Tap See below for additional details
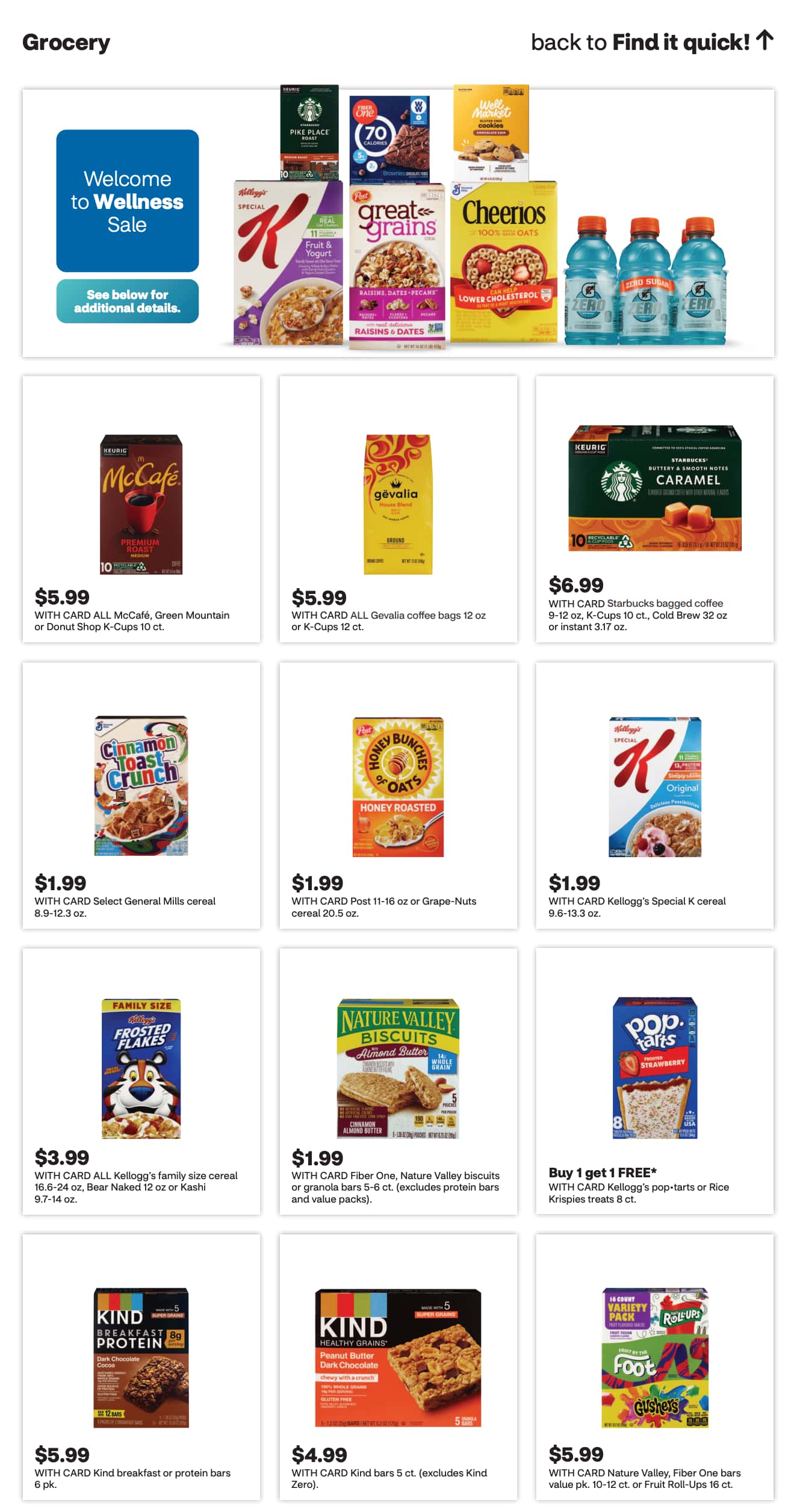This screenshot has width=797, height=1512. (x=128, y=301)
